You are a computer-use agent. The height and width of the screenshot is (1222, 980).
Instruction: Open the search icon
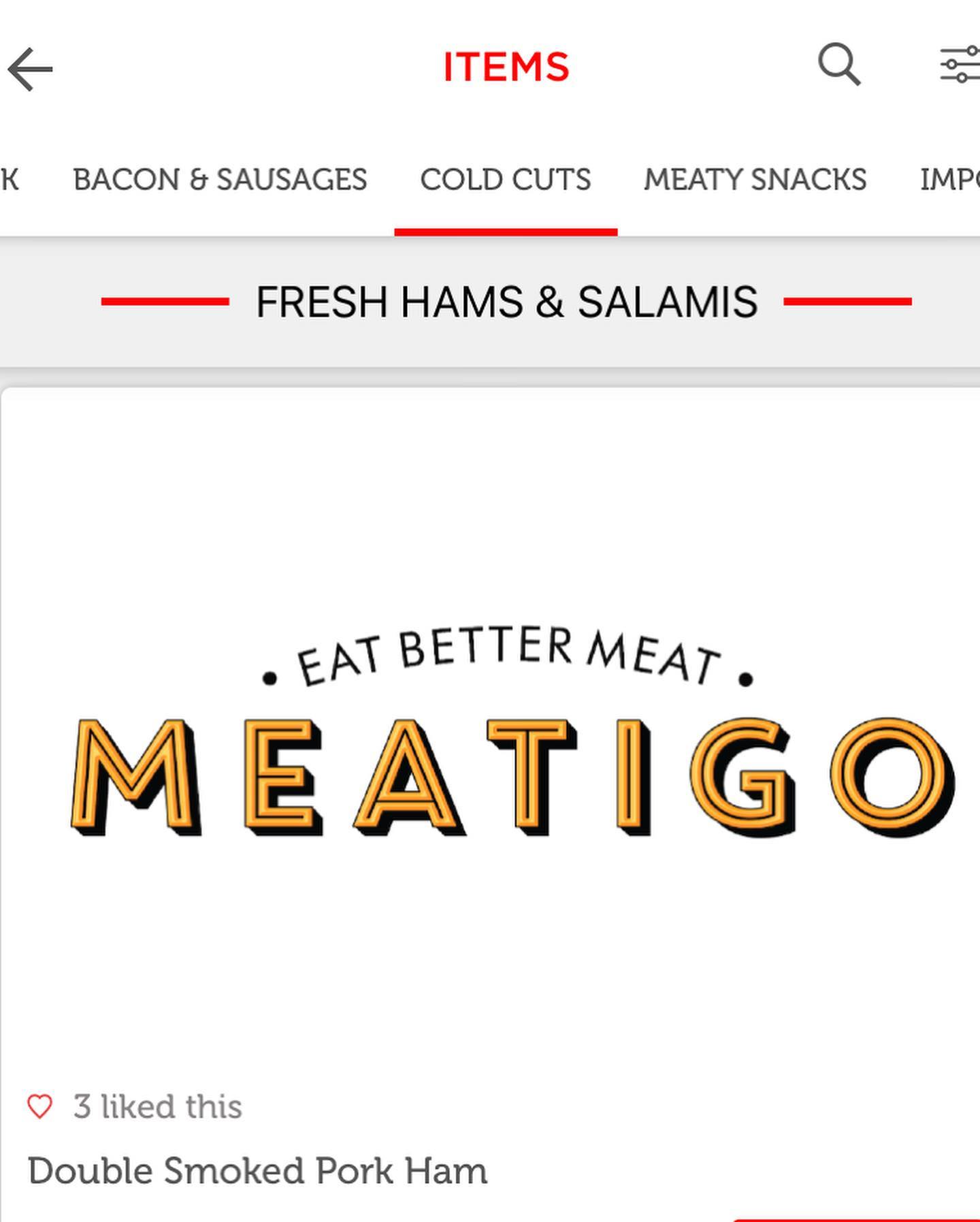[x=838, y=65]
